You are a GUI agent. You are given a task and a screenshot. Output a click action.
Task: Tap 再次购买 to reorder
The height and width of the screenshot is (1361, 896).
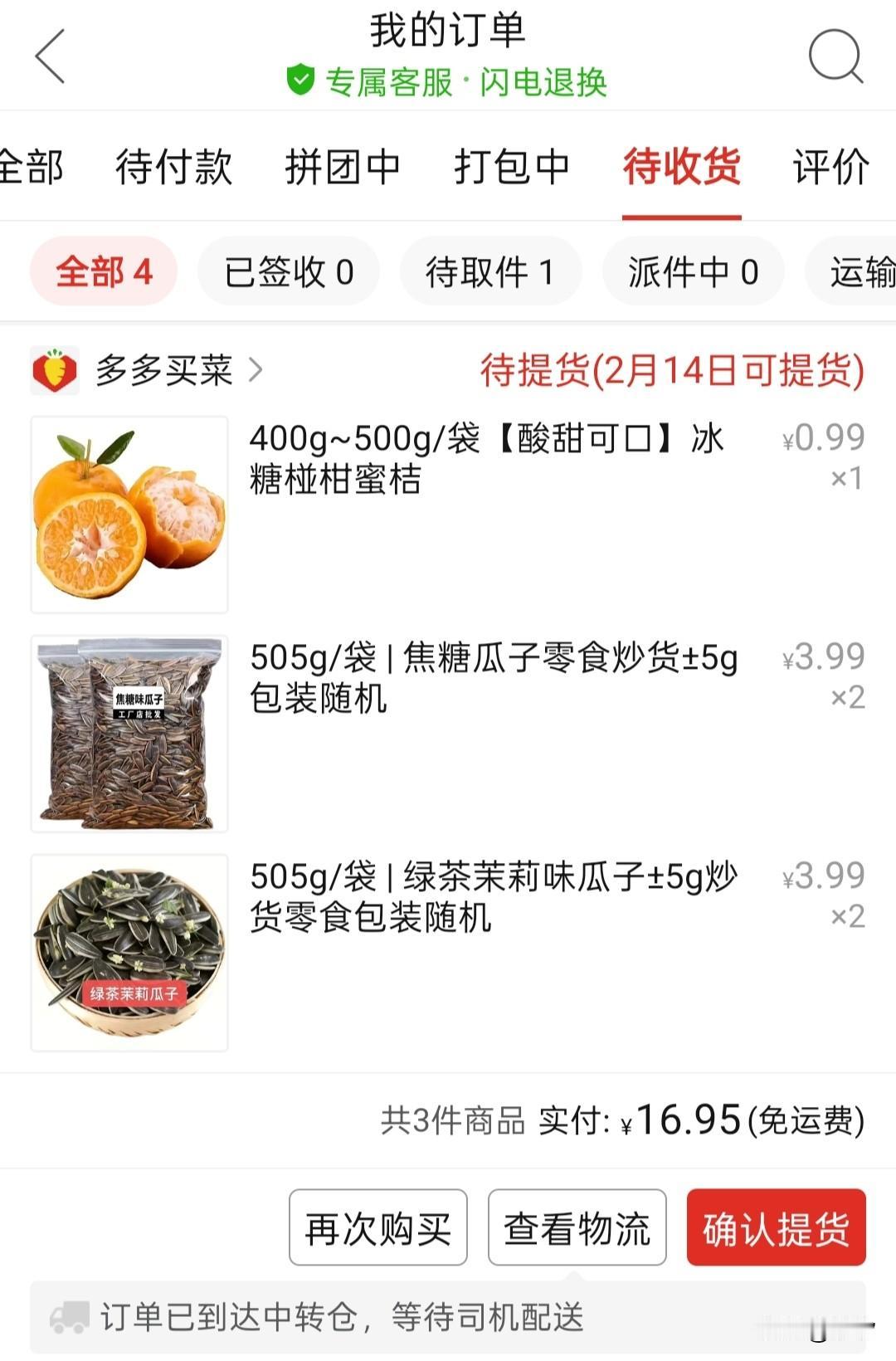(378, 1227)
